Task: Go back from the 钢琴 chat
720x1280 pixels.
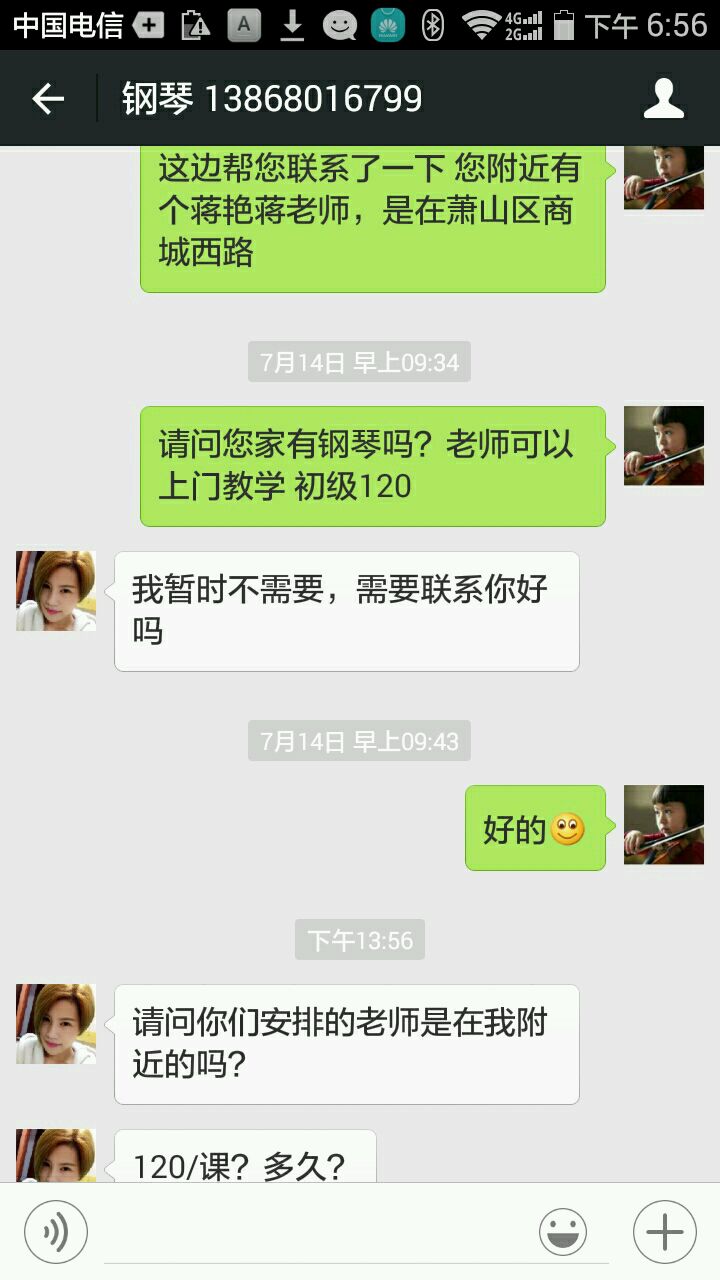Action: [47, 98]
